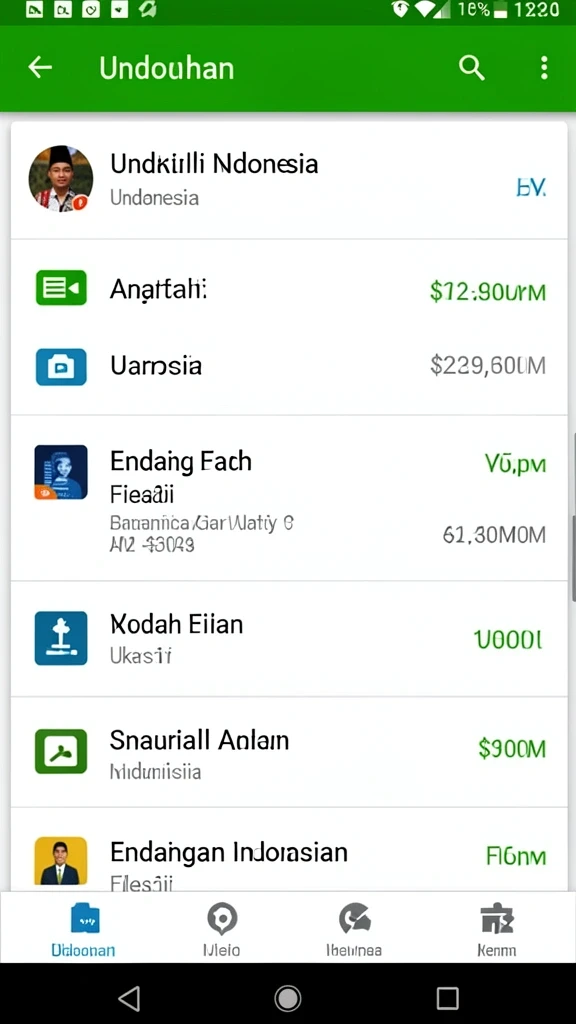Open the Endangan Indoiasian item
This screenshot has height=1024, width=576.
coord(289,850)
